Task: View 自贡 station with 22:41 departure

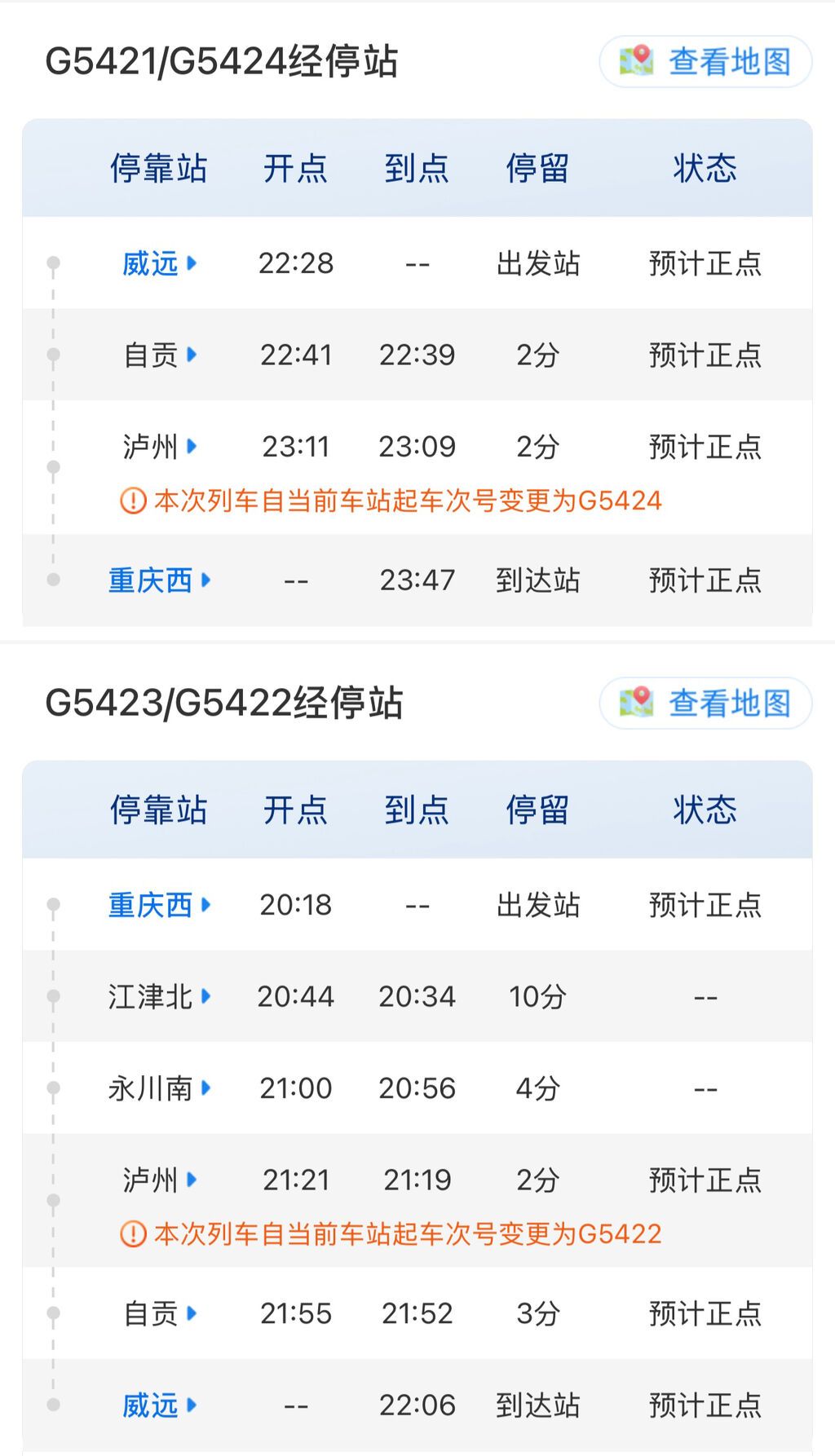Action: coord(158,355)
